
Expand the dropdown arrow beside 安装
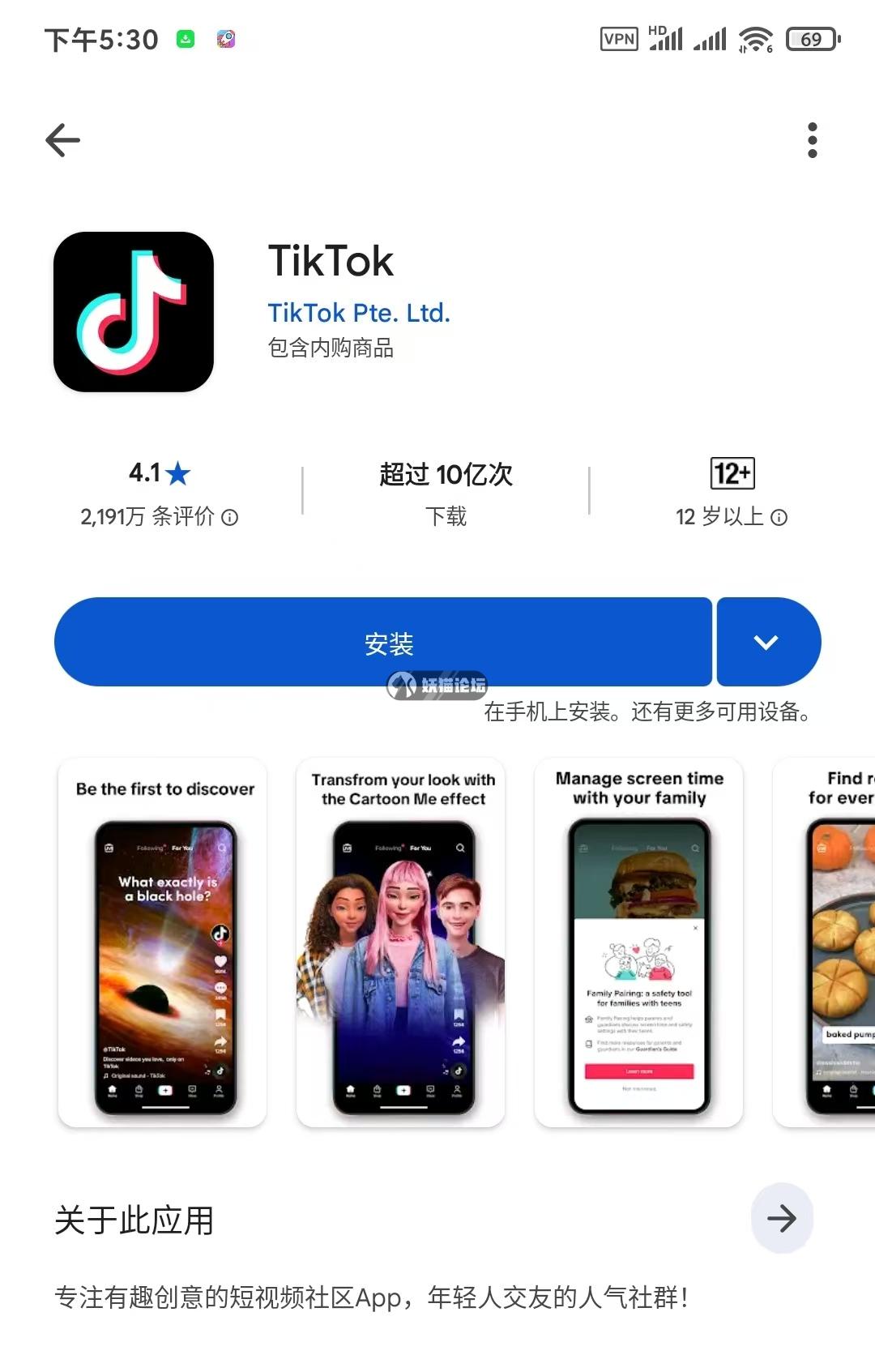pos(767,643)
